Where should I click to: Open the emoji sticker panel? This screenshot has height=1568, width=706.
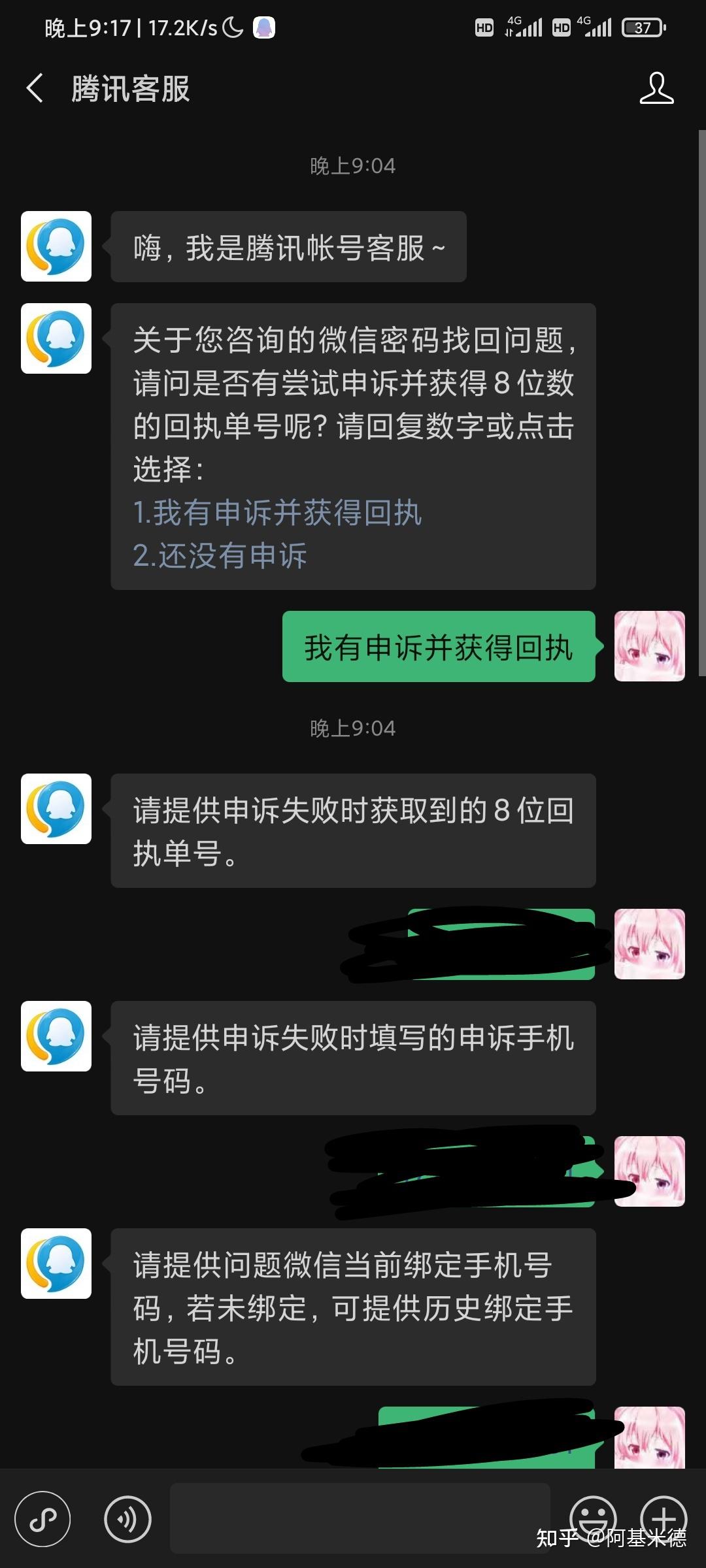pos(592,1517)
